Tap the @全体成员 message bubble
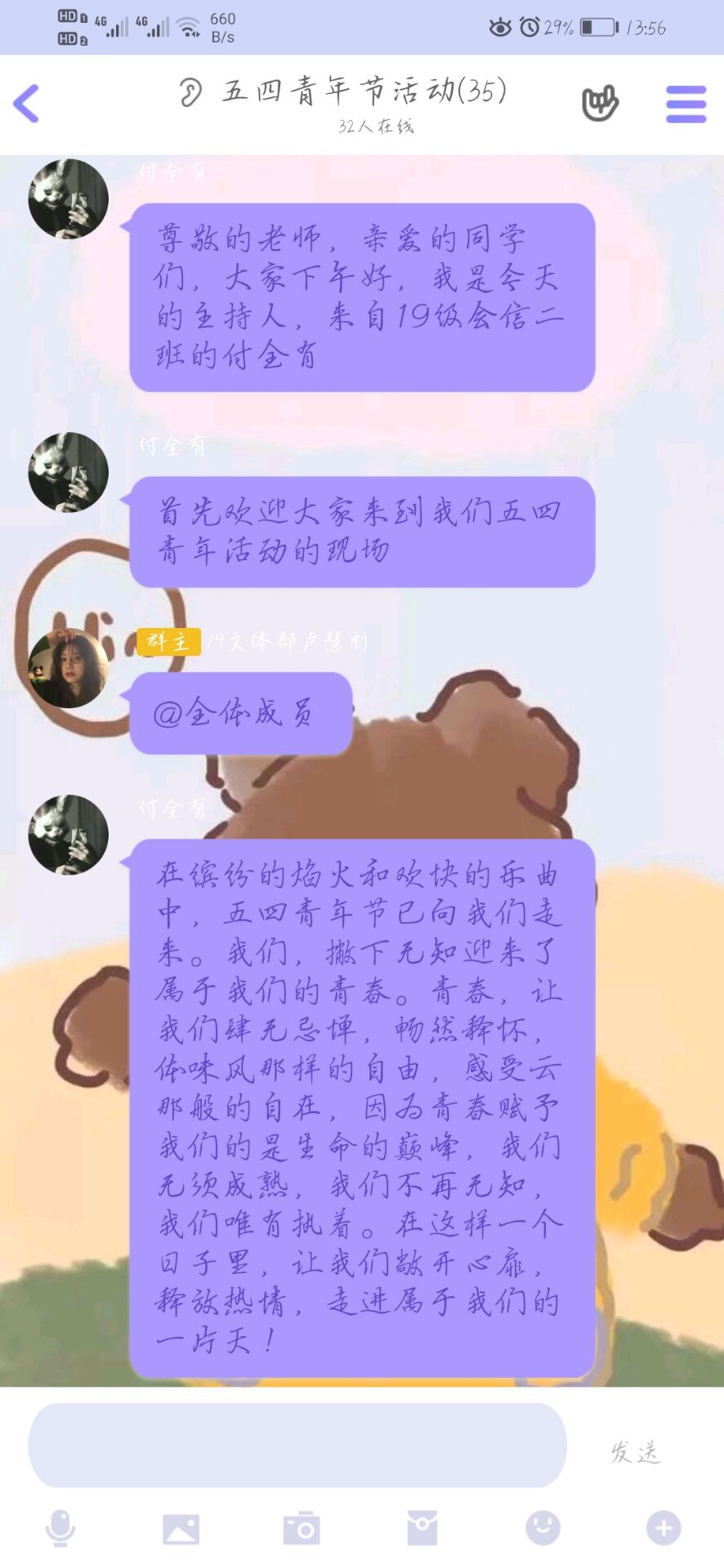 (241, 713)
